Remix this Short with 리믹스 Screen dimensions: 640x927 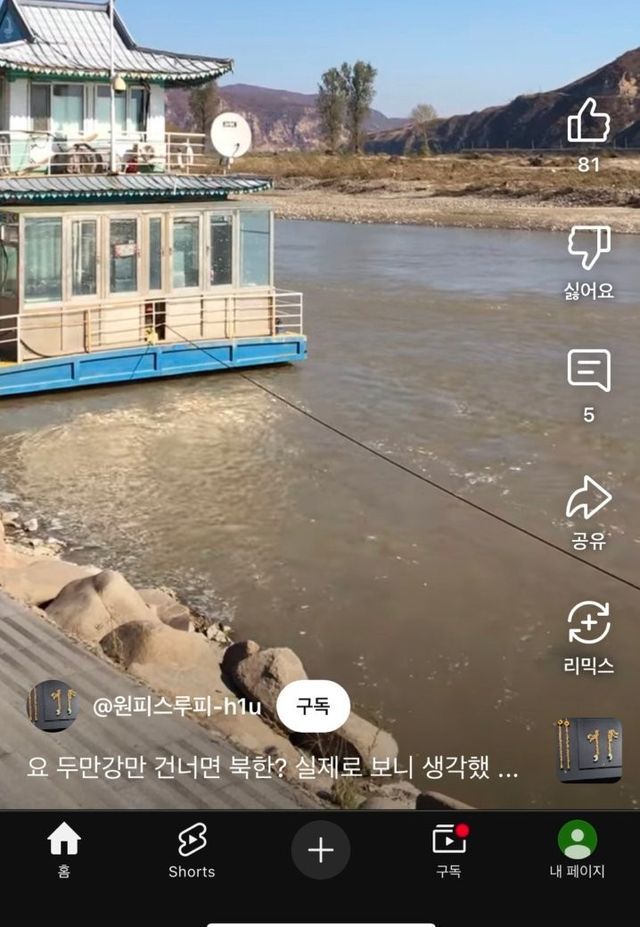pyautogui.click(x=588, y=624)
